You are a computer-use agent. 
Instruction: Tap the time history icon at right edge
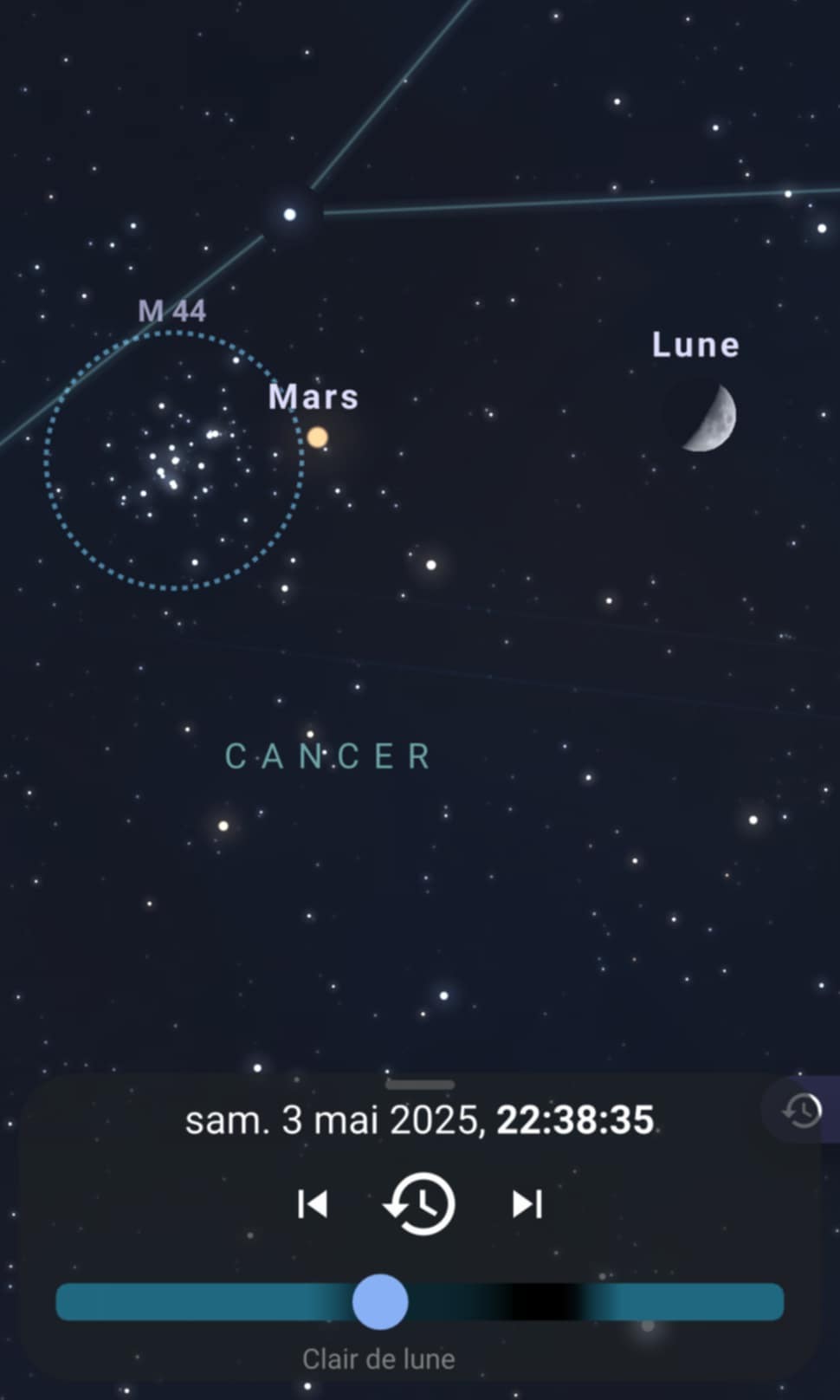tap(802, 1110)
